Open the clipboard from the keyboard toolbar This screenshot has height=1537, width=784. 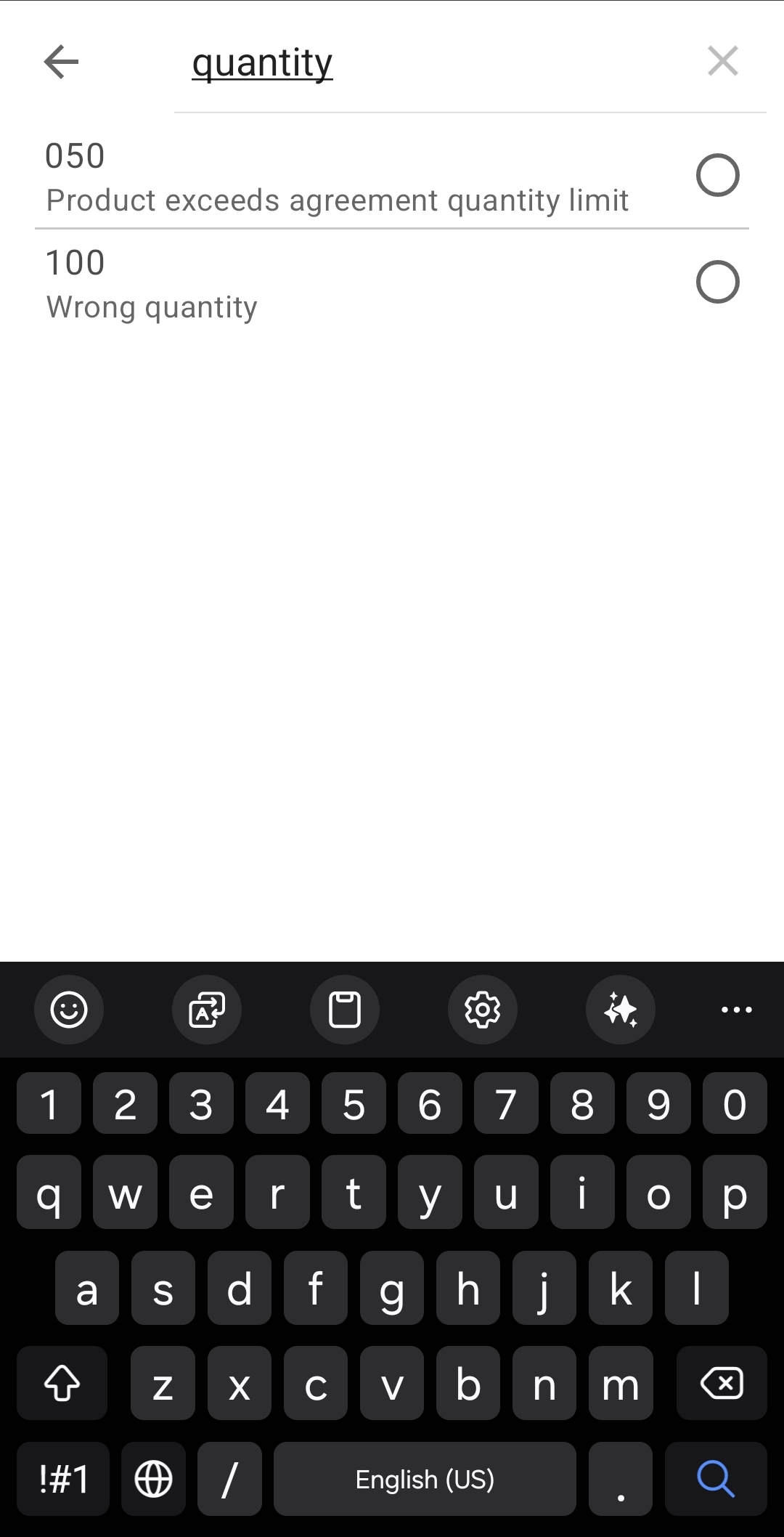pos(344,1009)
